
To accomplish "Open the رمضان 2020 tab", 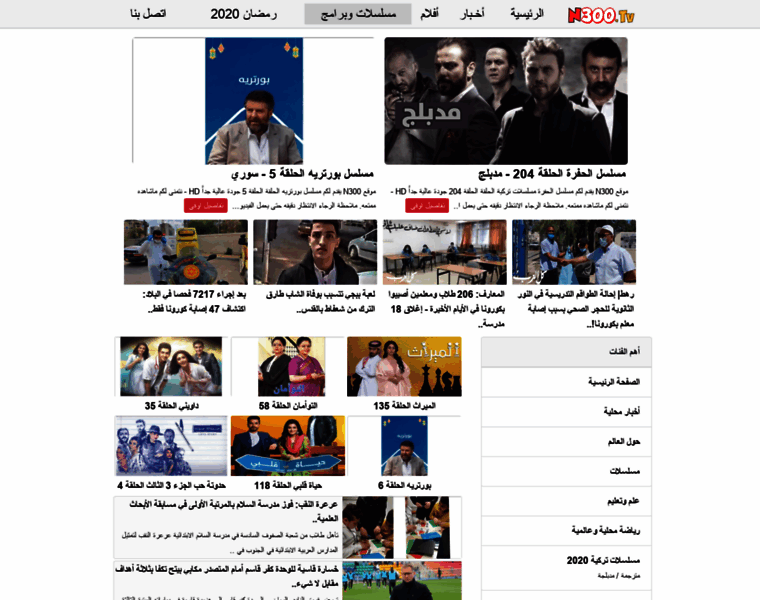I will [x=240, y=14].
